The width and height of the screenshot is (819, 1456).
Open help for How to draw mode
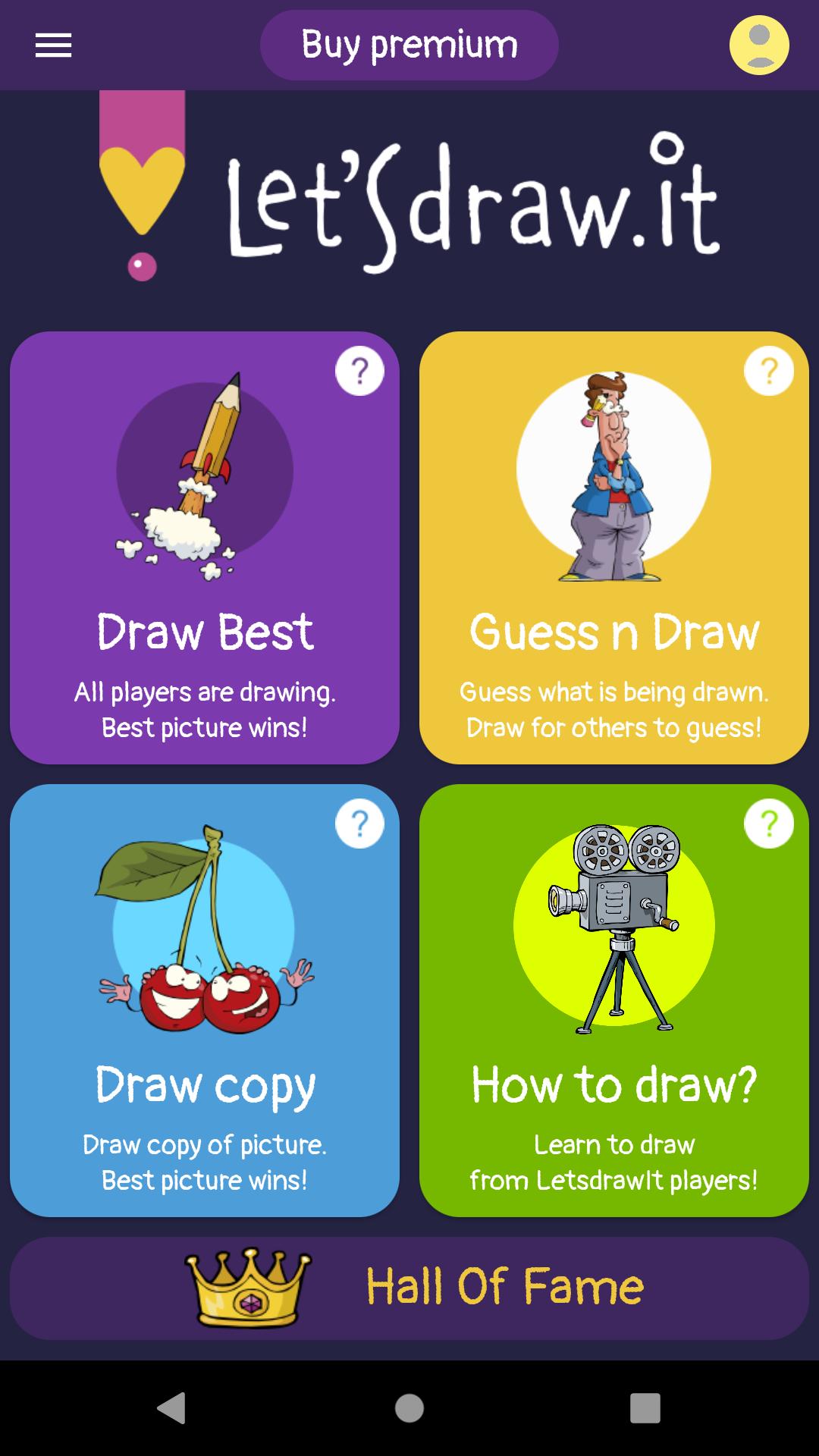(x=769, y=823)
